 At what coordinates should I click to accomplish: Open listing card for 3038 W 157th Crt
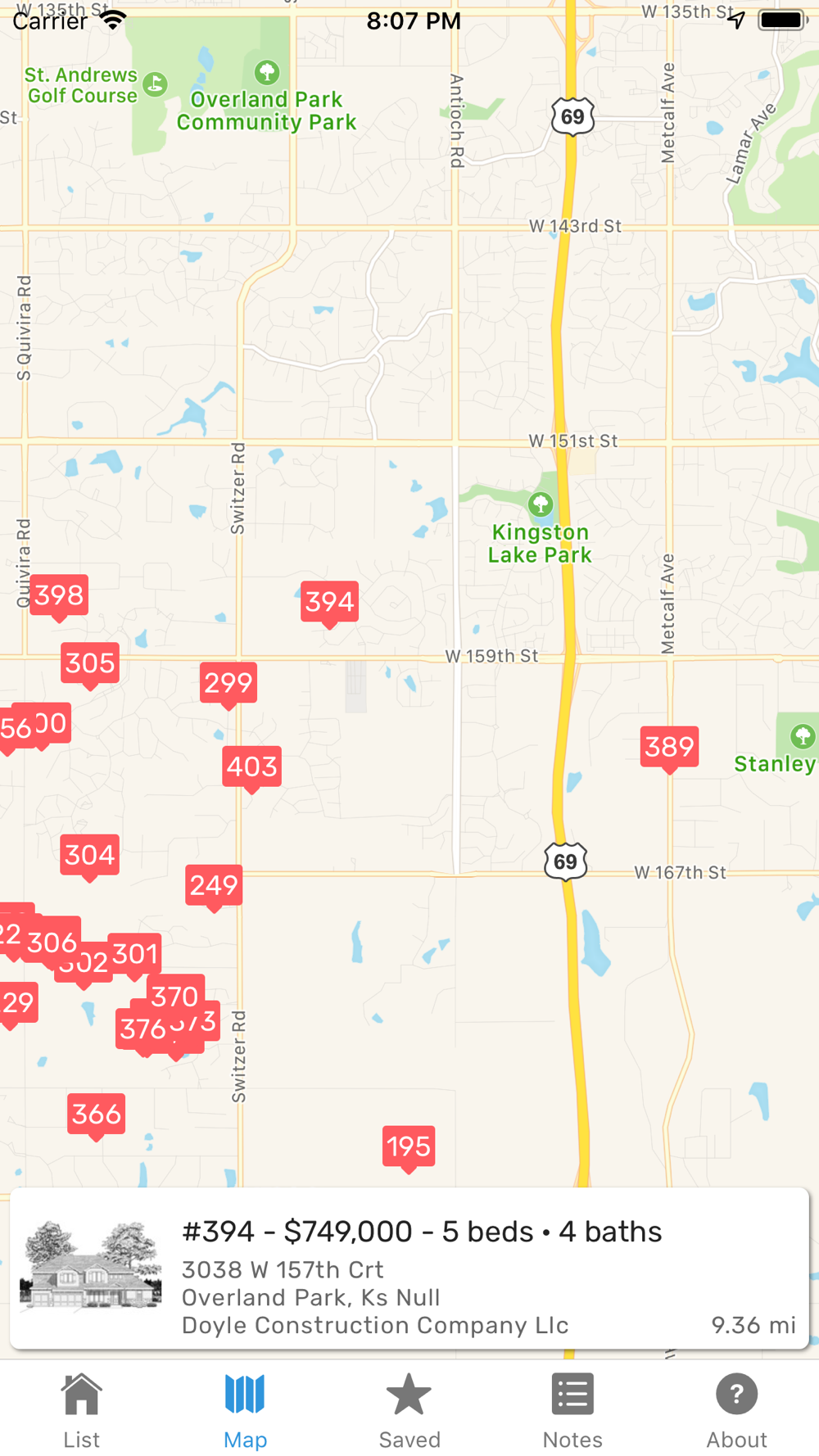coord(409,1268)
